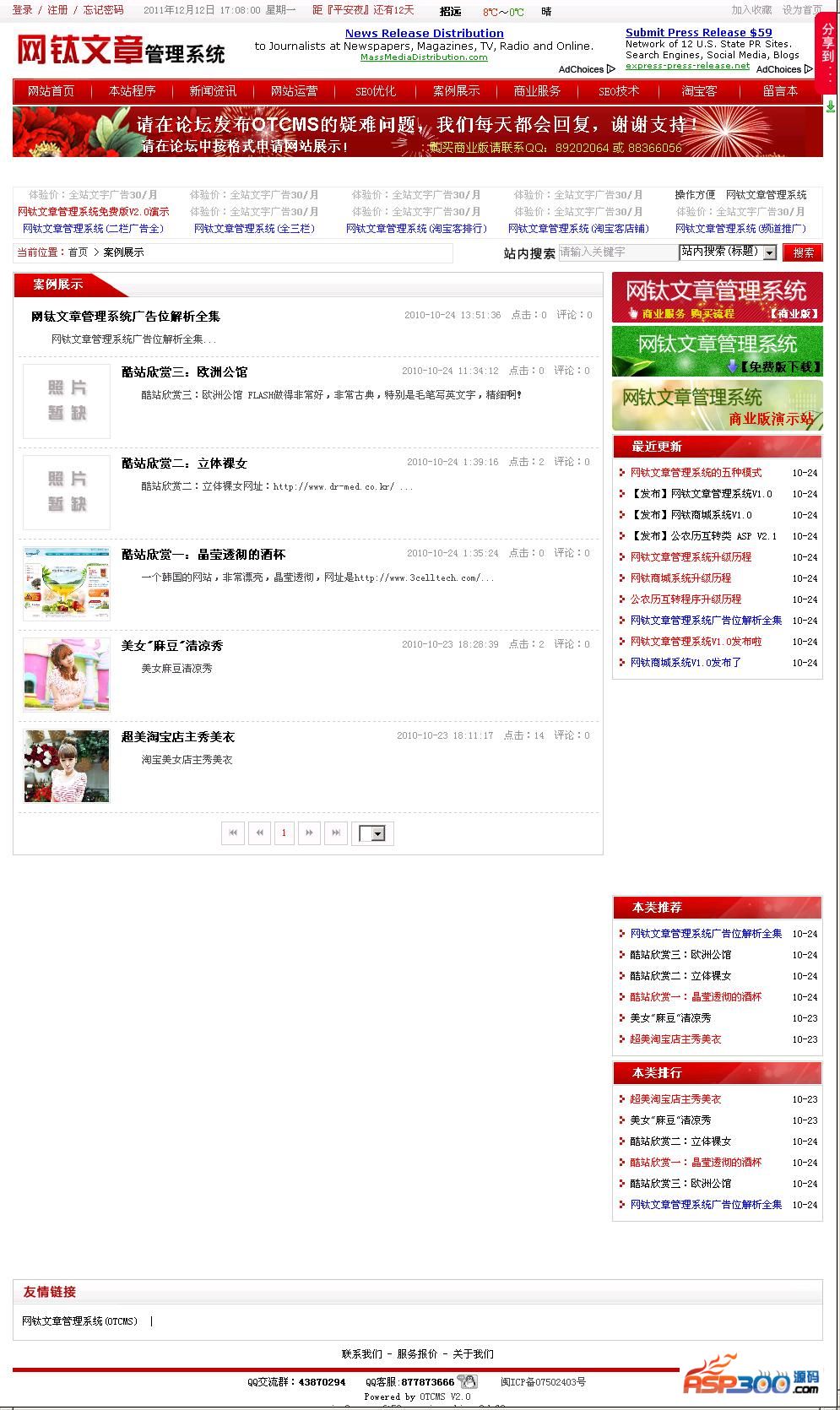
Task: Open article 网钛文章管理系统广告位解析全集 in the main list
Action: (126, 317)
